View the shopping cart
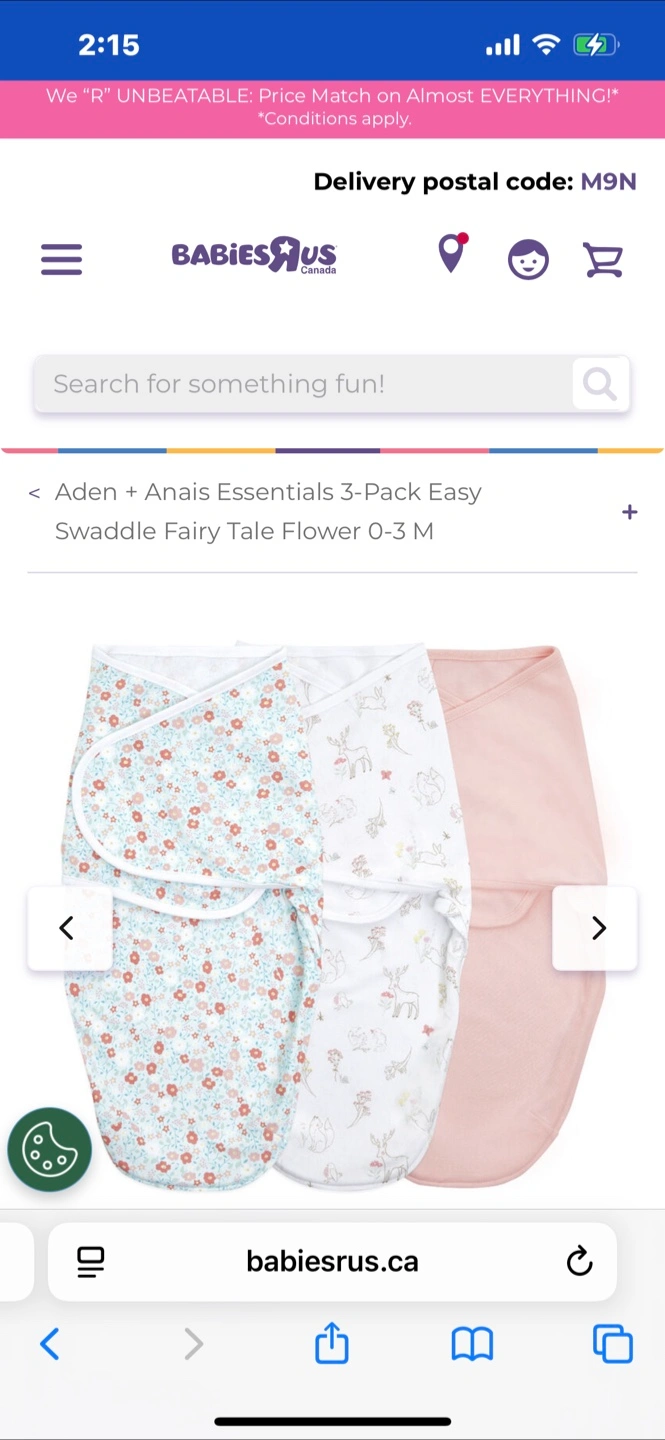Screen dimensions: 665x1440 point(603,259)
